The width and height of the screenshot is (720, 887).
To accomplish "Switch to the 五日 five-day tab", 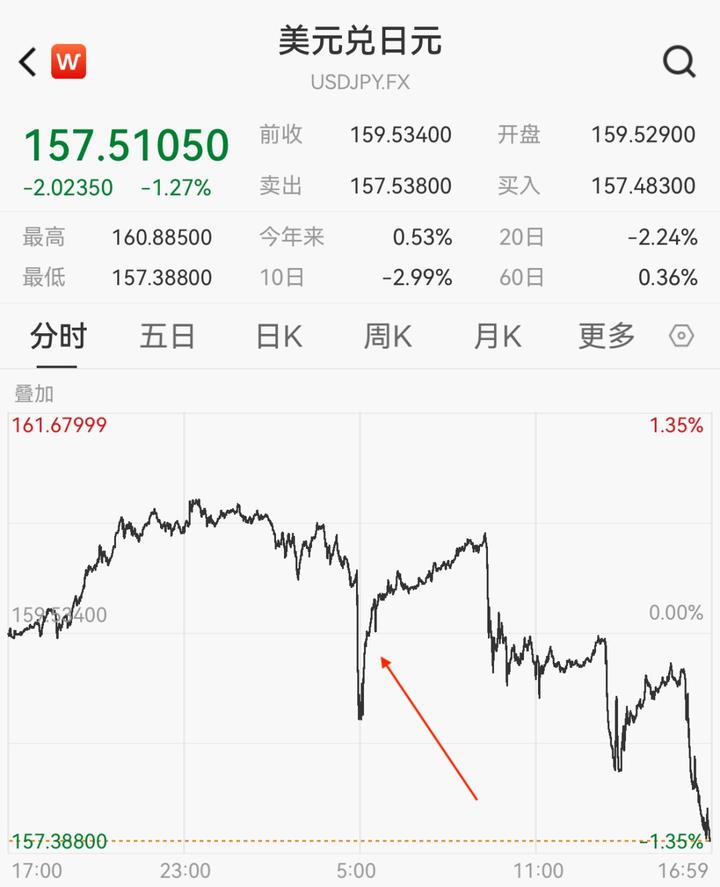I will (167, 336).
